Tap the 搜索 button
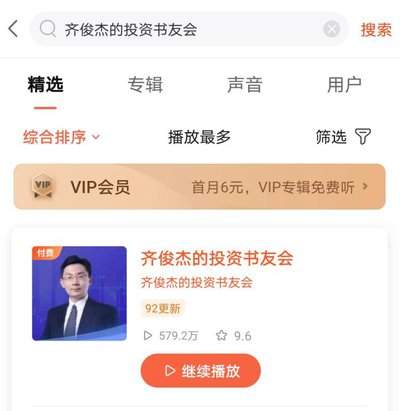400x411 pixels. point(376,30)
